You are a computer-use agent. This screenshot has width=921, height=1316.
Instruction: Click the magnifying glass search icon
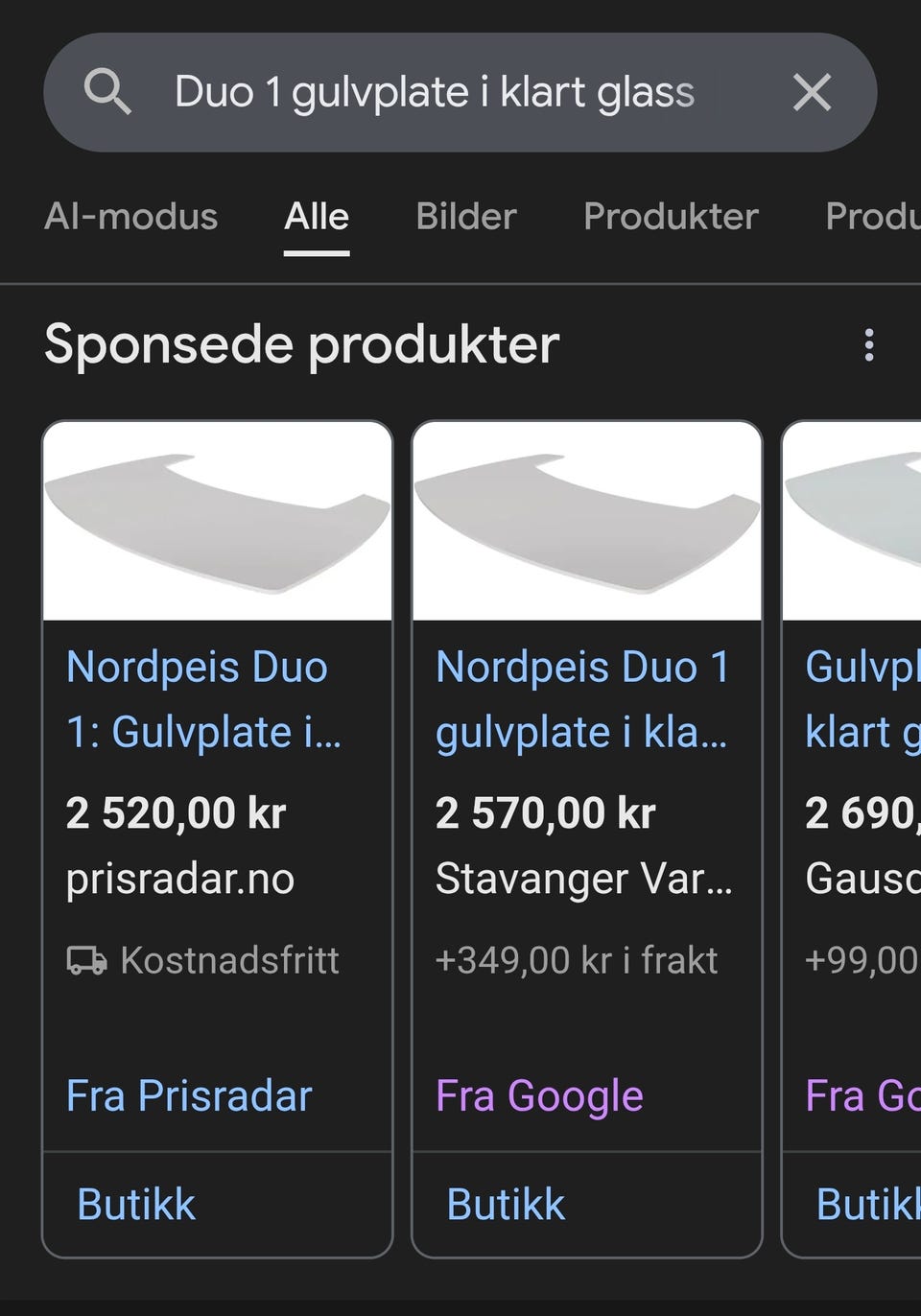pos(108,92)
